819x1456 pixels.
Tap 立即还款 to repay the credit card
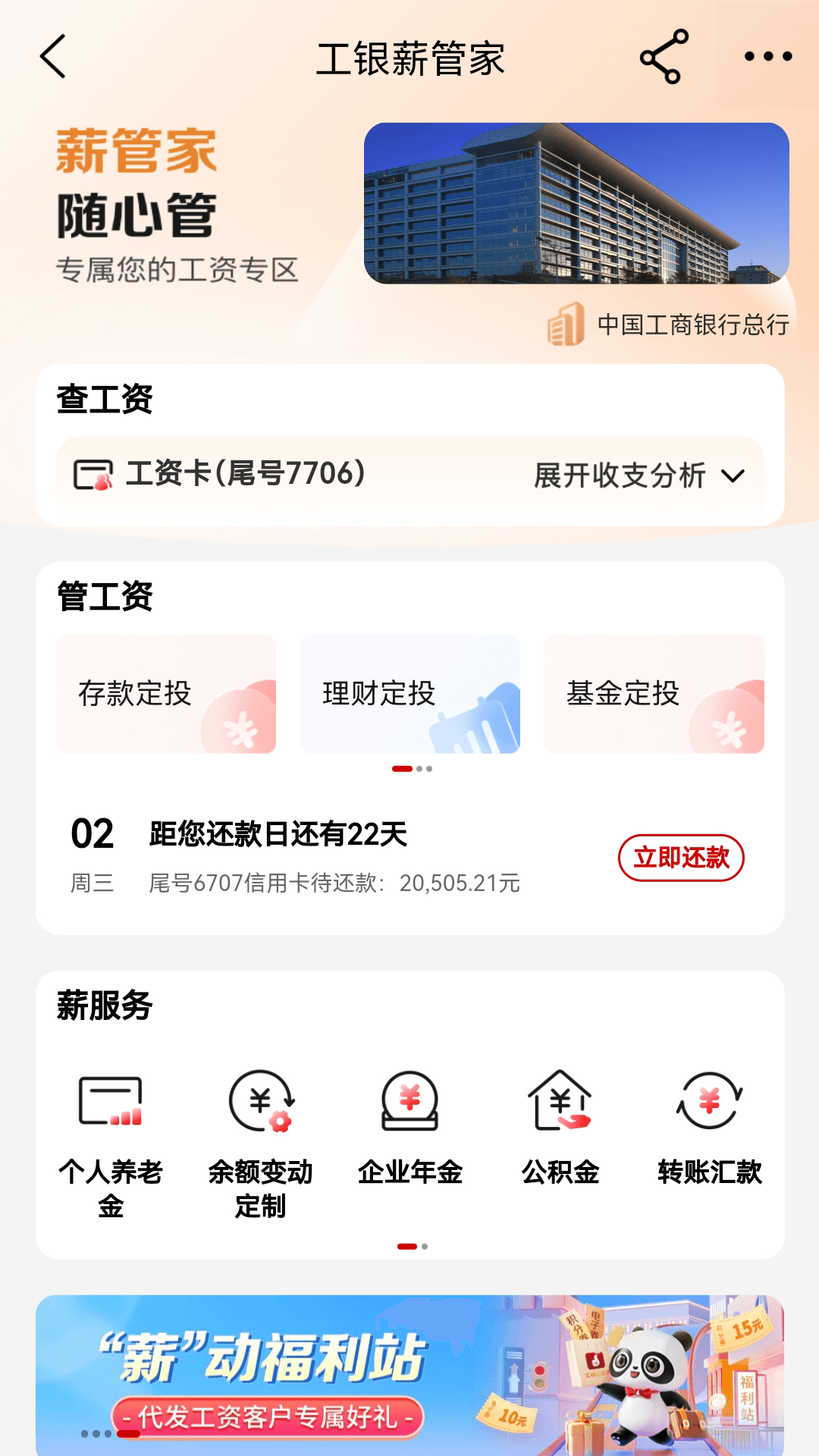(x=681, y=858)
